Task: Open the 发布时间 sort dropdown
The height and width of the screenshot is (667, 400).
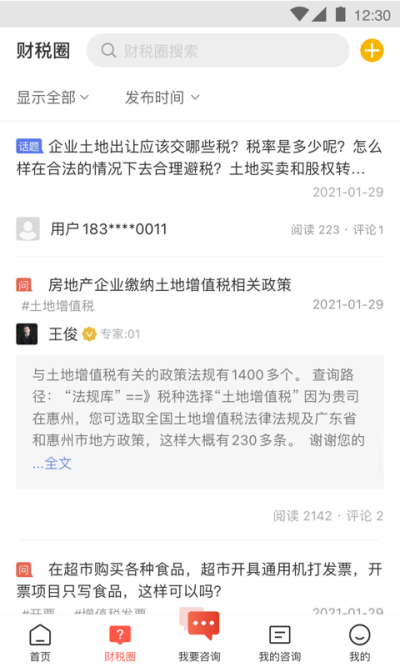Action: coord(162,97)
